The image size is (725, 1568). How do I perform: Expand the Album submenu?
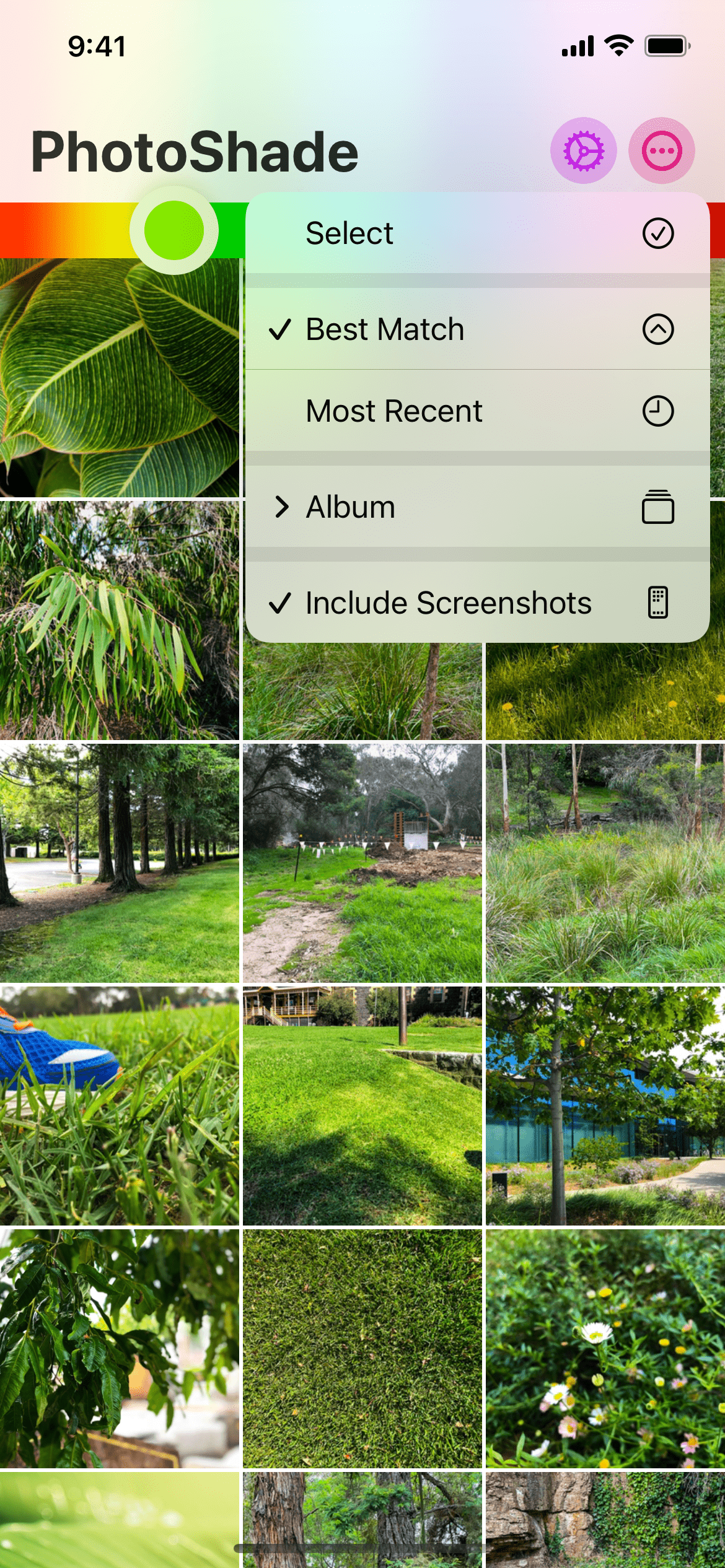[x=477, y=507]
